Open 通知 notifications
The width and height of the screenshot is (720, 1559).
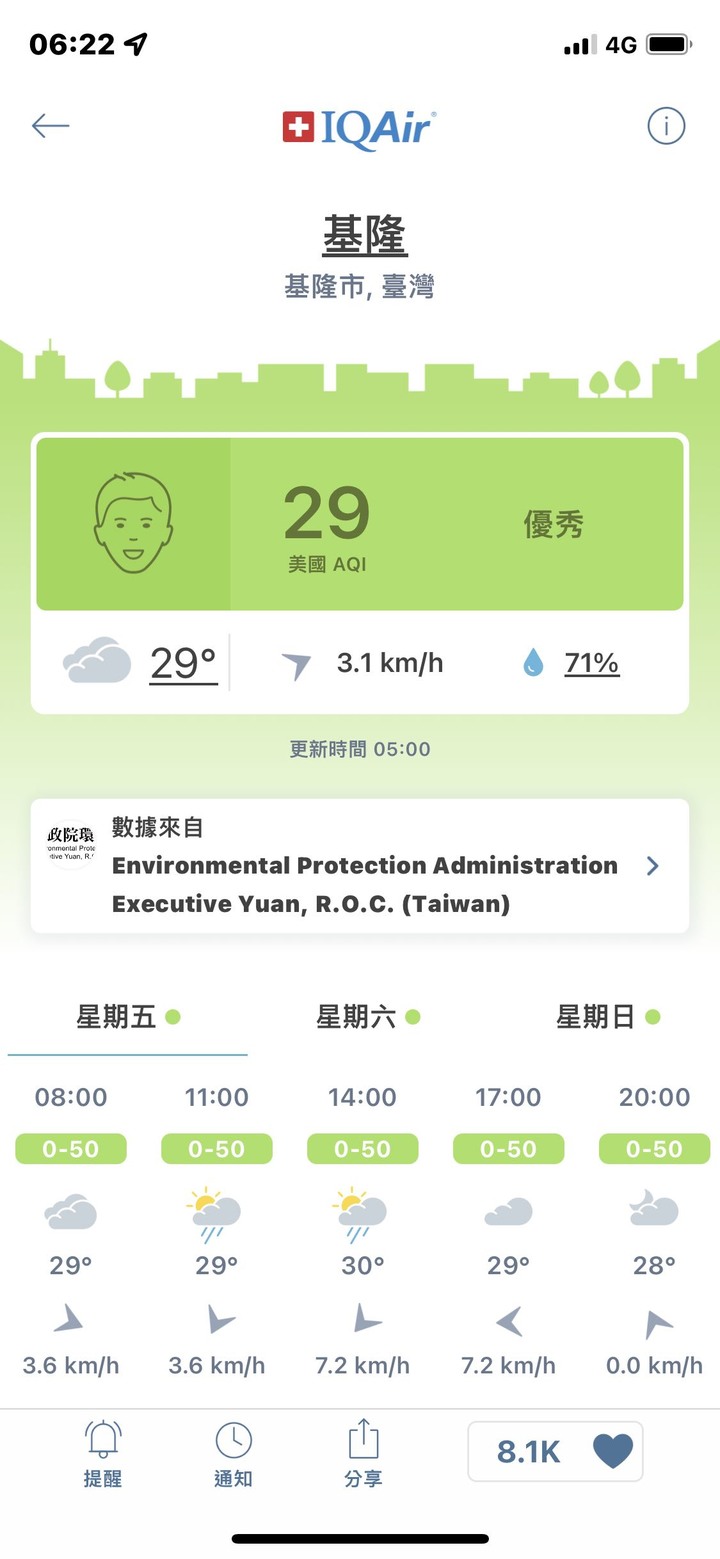pos(233,1453)
